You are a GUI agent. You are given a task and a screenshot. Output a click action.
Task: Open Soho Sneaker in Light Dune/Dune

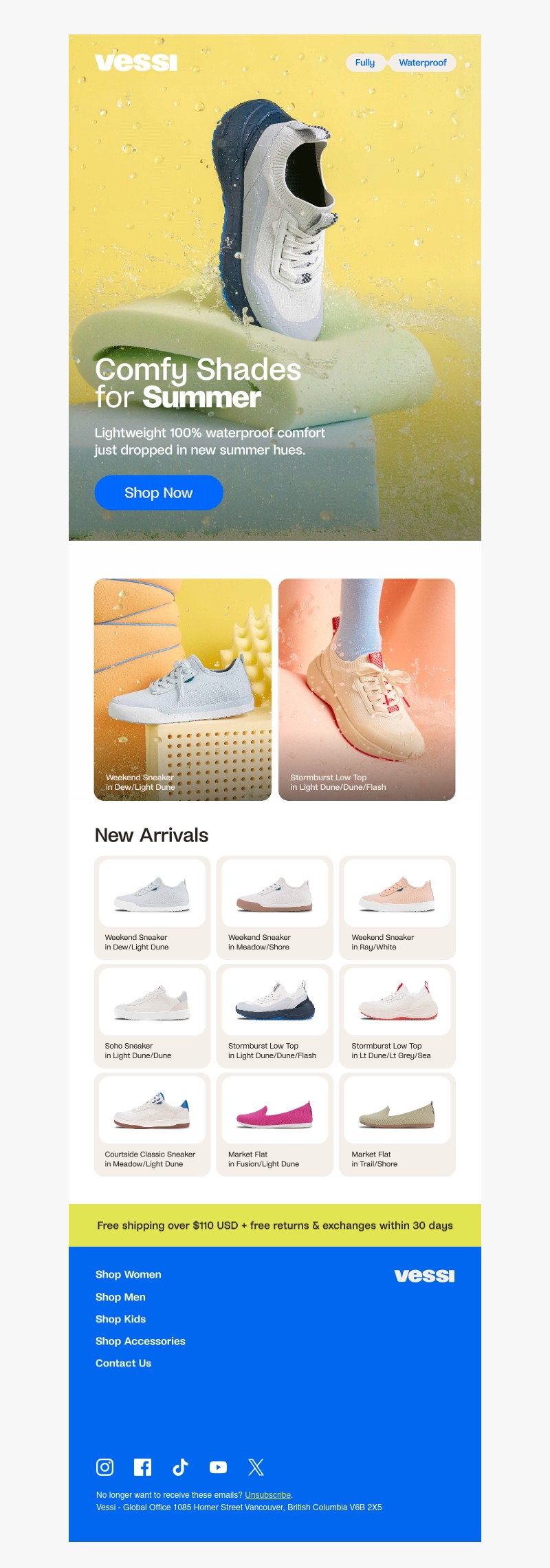pyautogui.click(x=152, y=1016)
